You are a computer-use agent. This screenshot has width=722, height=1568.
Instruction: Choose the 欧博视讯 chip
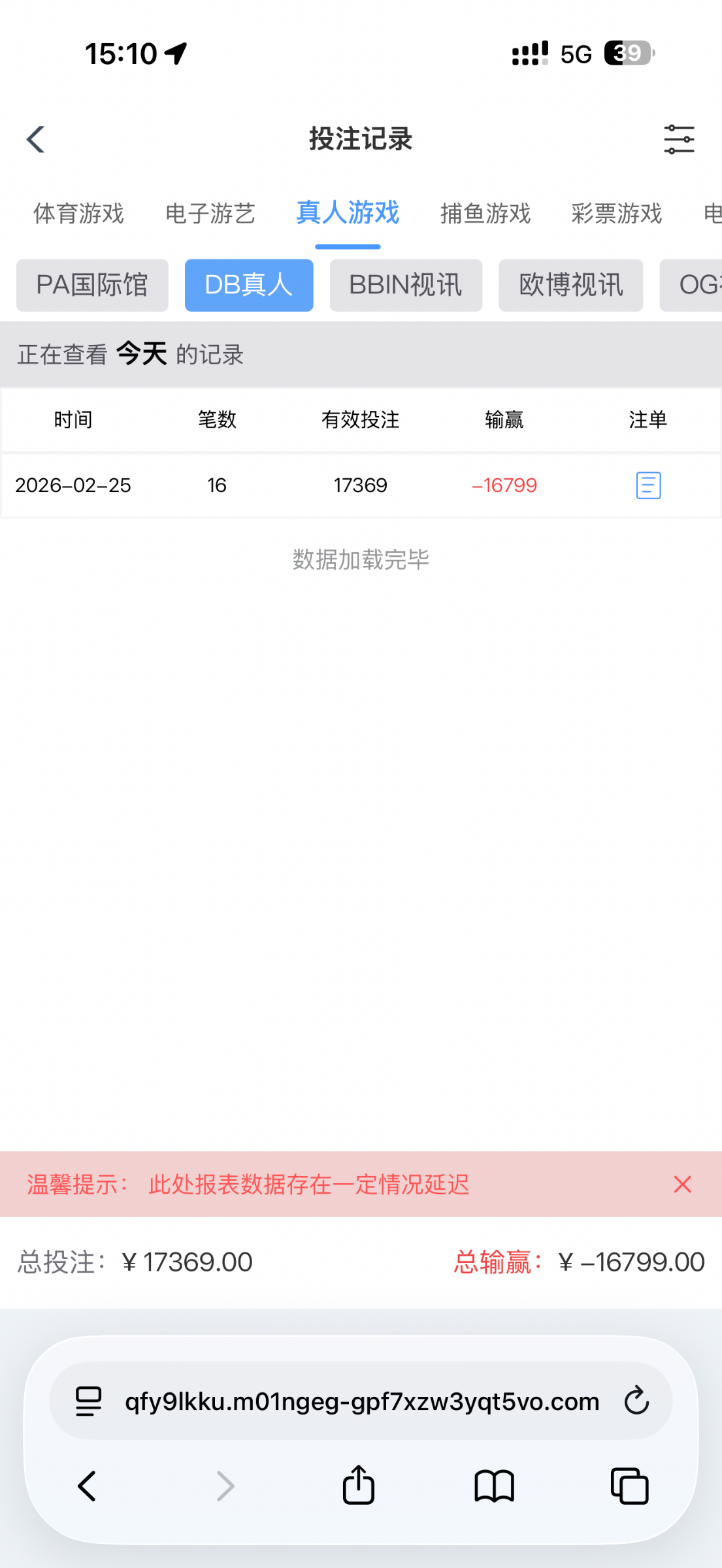pyautogui.click(x=570, y=286)
